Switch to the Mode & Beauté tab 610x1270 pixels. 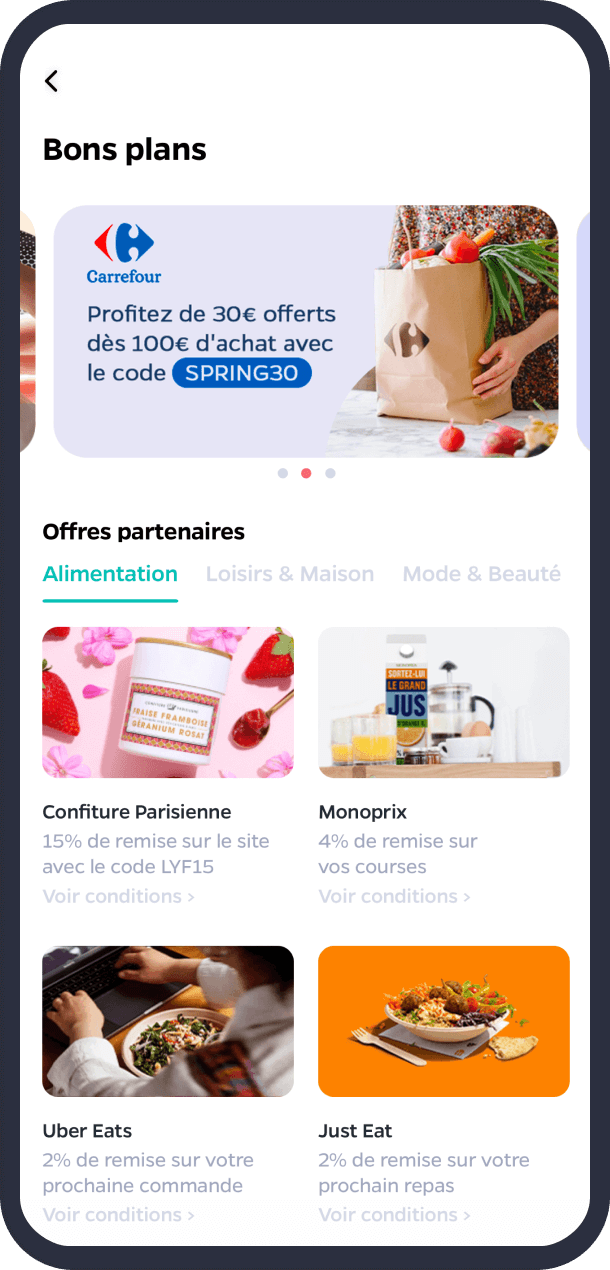pos(481,574)
